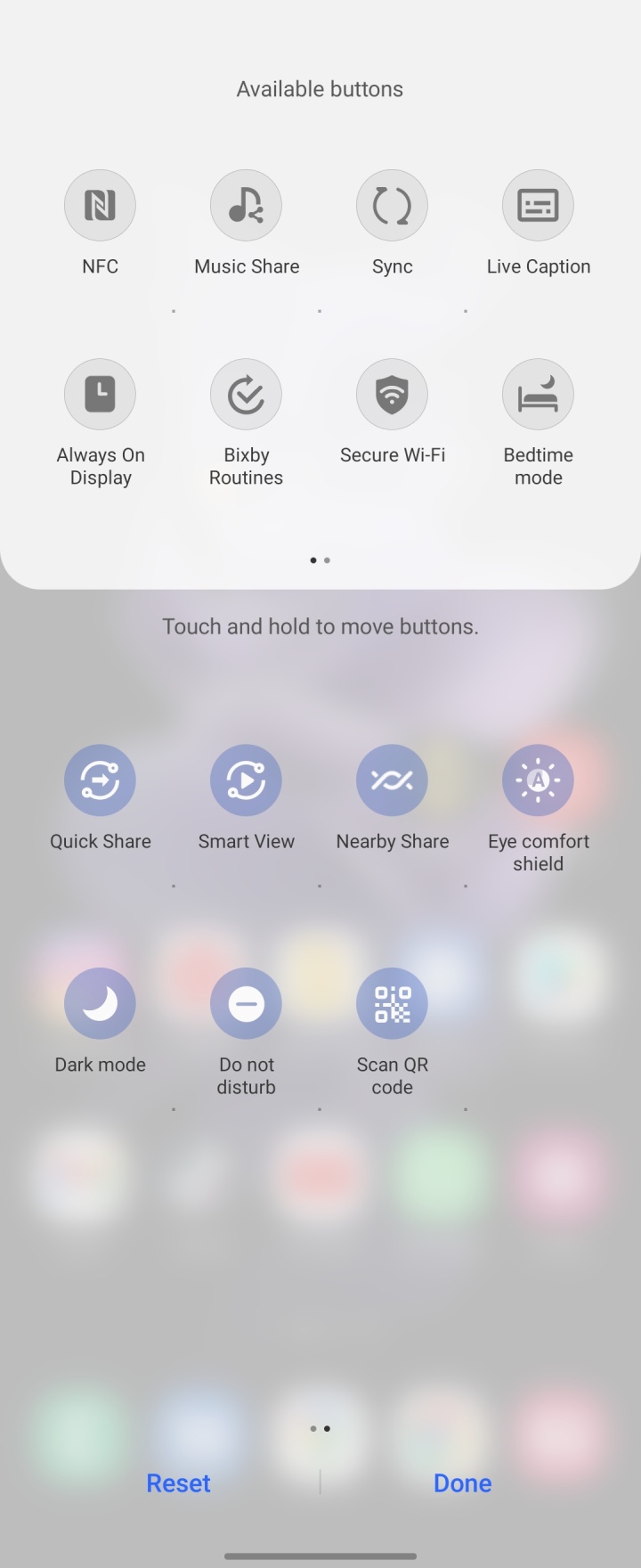Tap the Scan QR code button
Viewport: 641px width, 1568px height.
pos(392,1004)
